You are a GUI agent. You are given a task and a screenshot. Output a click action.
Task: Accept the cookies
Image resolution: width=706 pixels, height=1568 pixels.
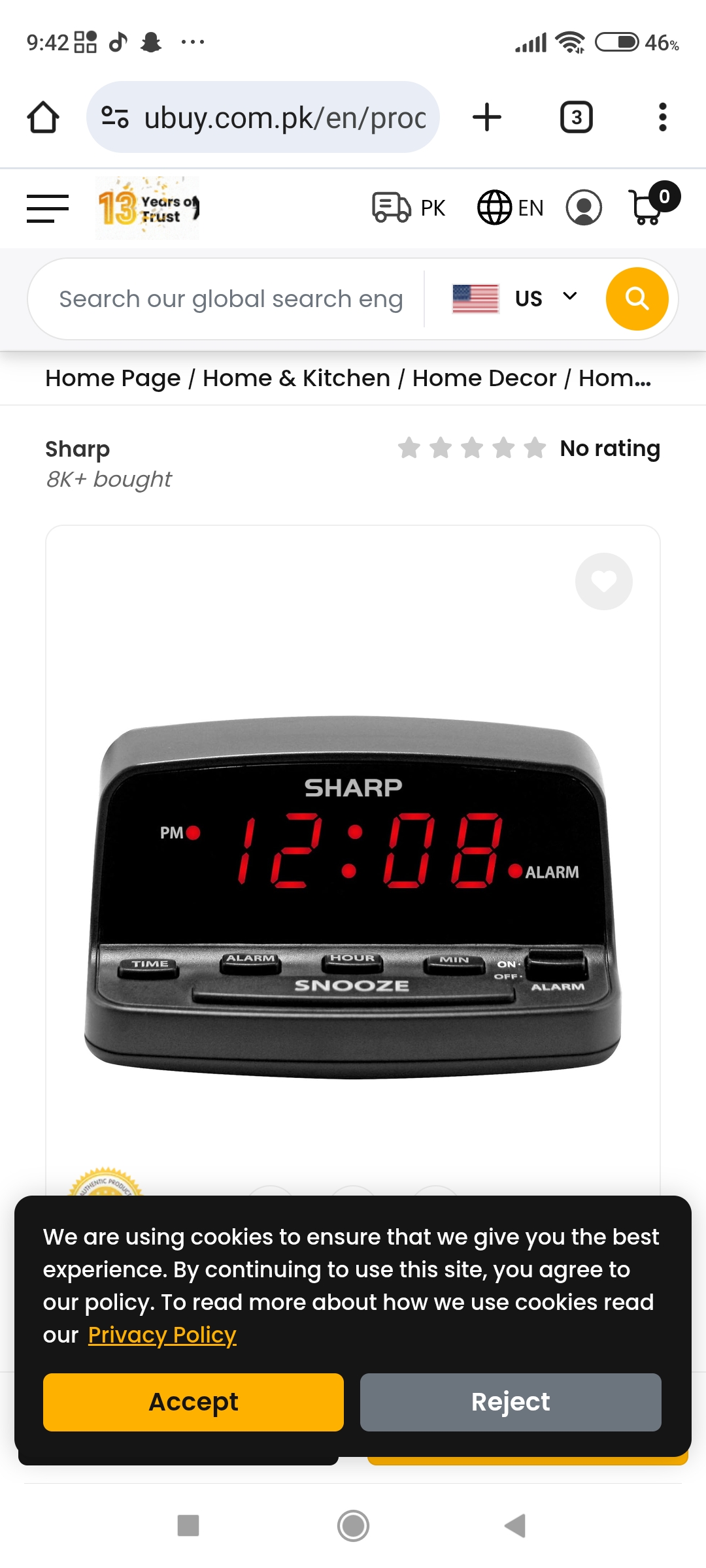click(x=193, y=1402)
